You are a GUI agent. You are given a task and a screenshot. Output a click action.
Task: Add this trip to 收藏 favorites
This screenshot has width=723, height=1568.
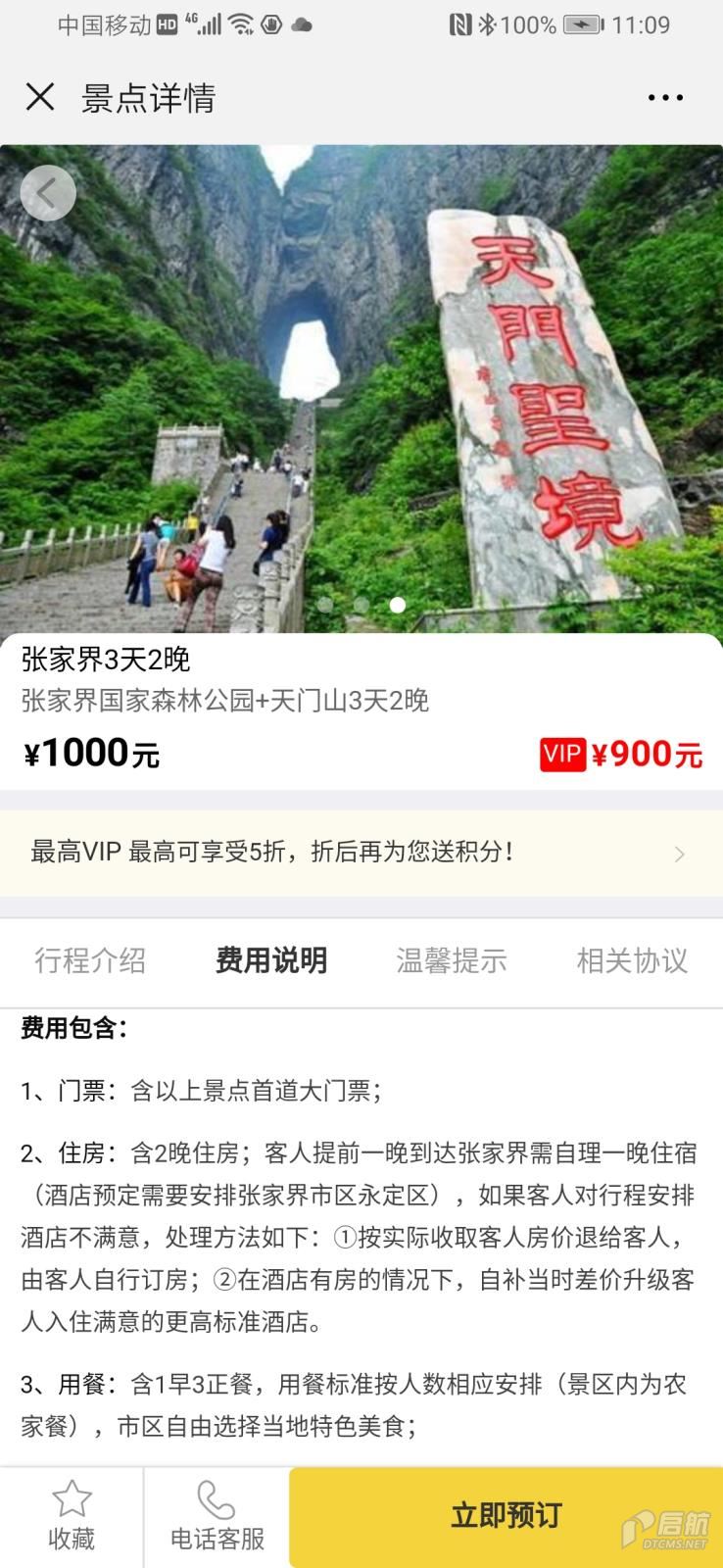click(x=72, y=1517)
